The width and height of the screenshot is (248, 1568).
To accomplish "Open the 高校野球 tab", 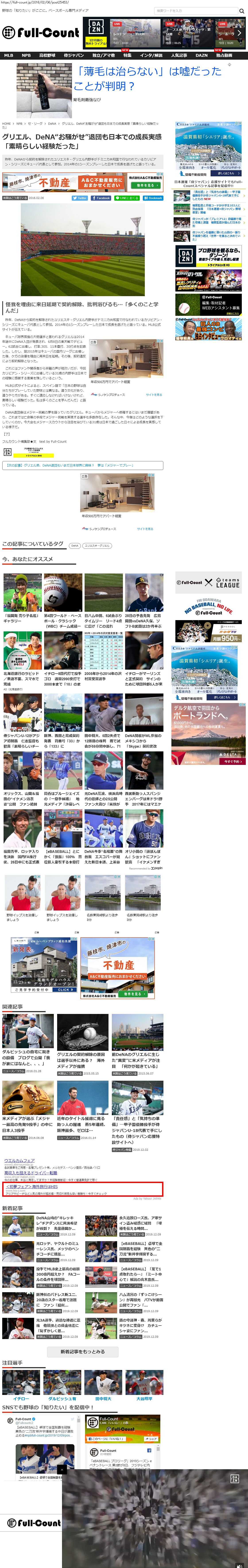I will click(48, 55).
